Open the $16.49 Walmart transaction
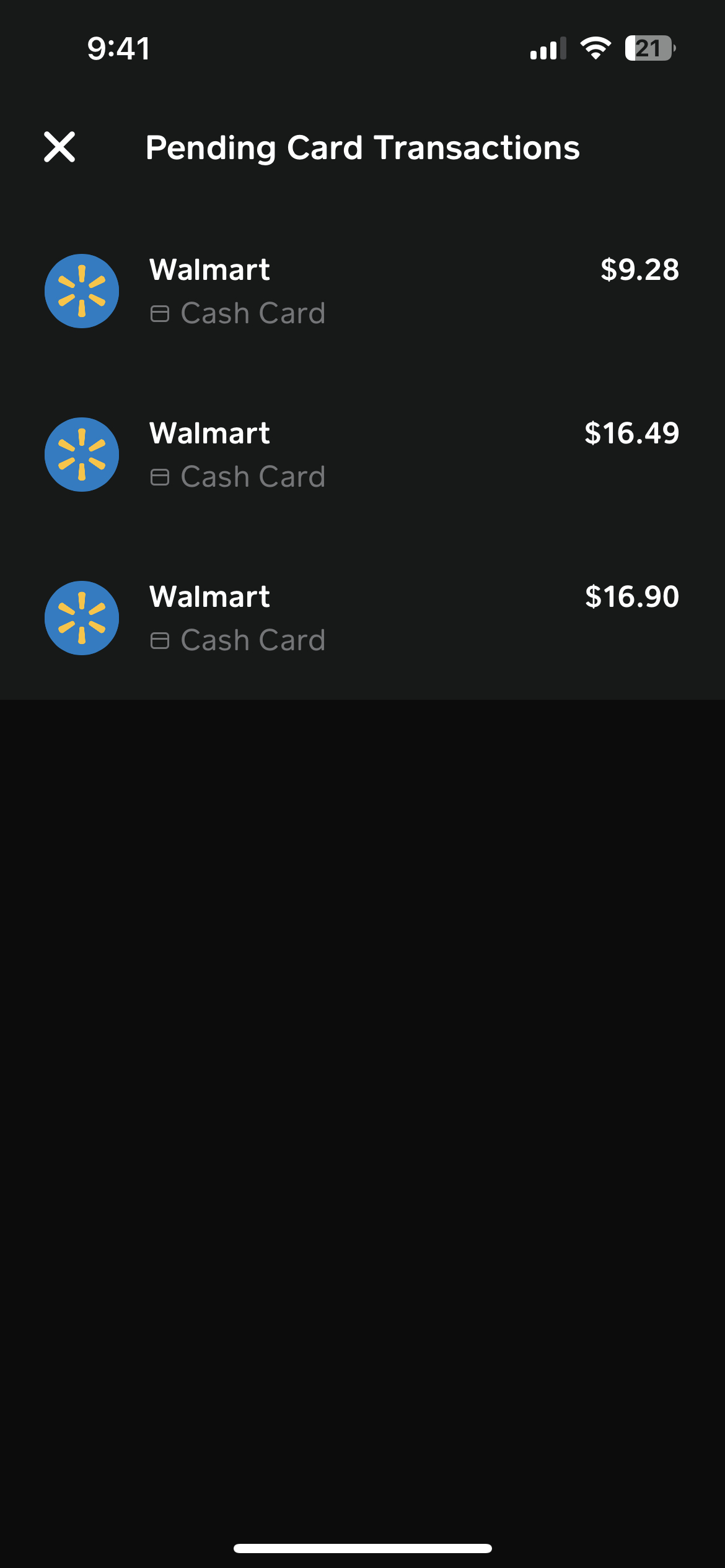 (362, 454)
